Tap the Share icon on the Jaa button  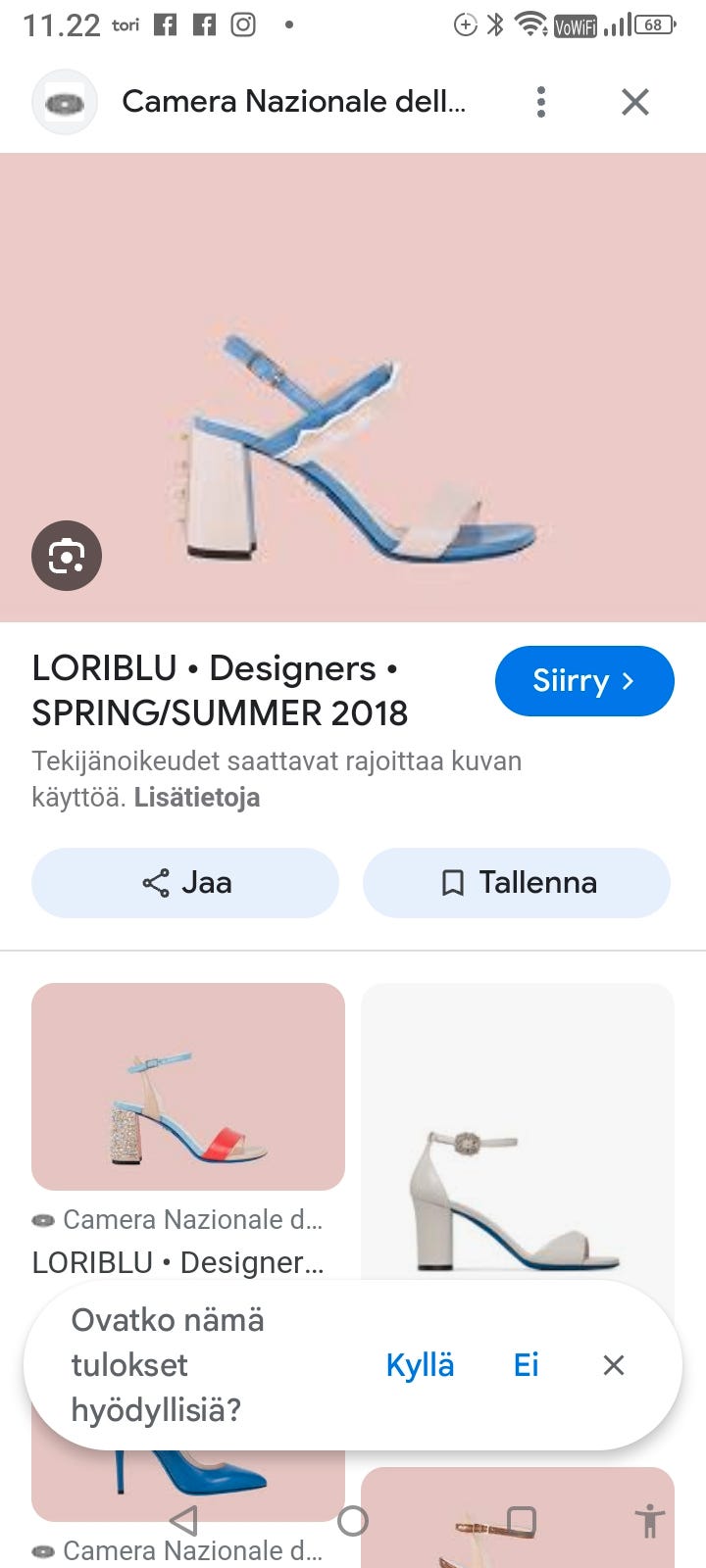click(152, 882)
